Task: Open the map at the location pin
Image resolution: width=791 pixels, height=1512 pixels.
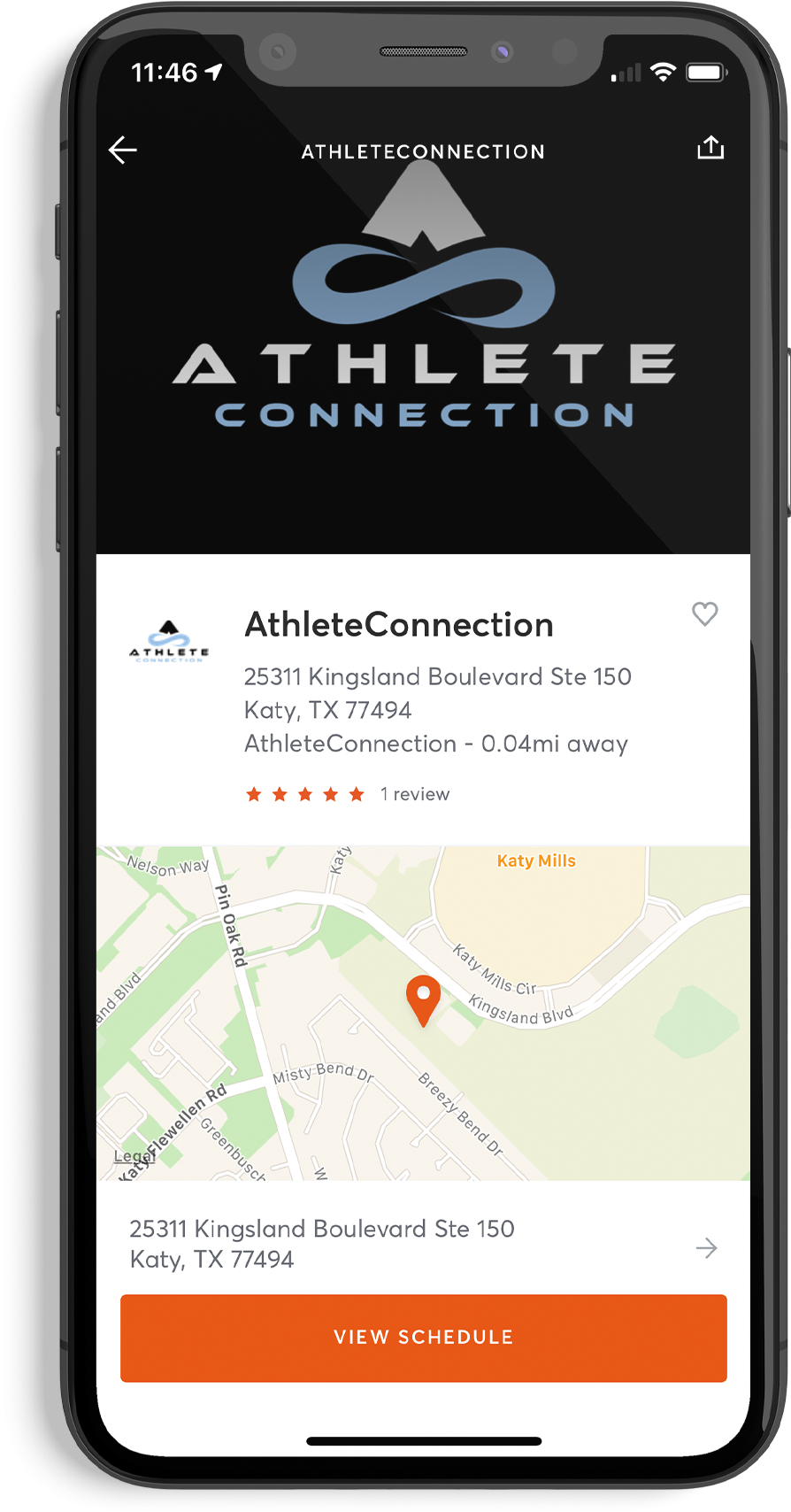Action: click(x=423, y=999)
